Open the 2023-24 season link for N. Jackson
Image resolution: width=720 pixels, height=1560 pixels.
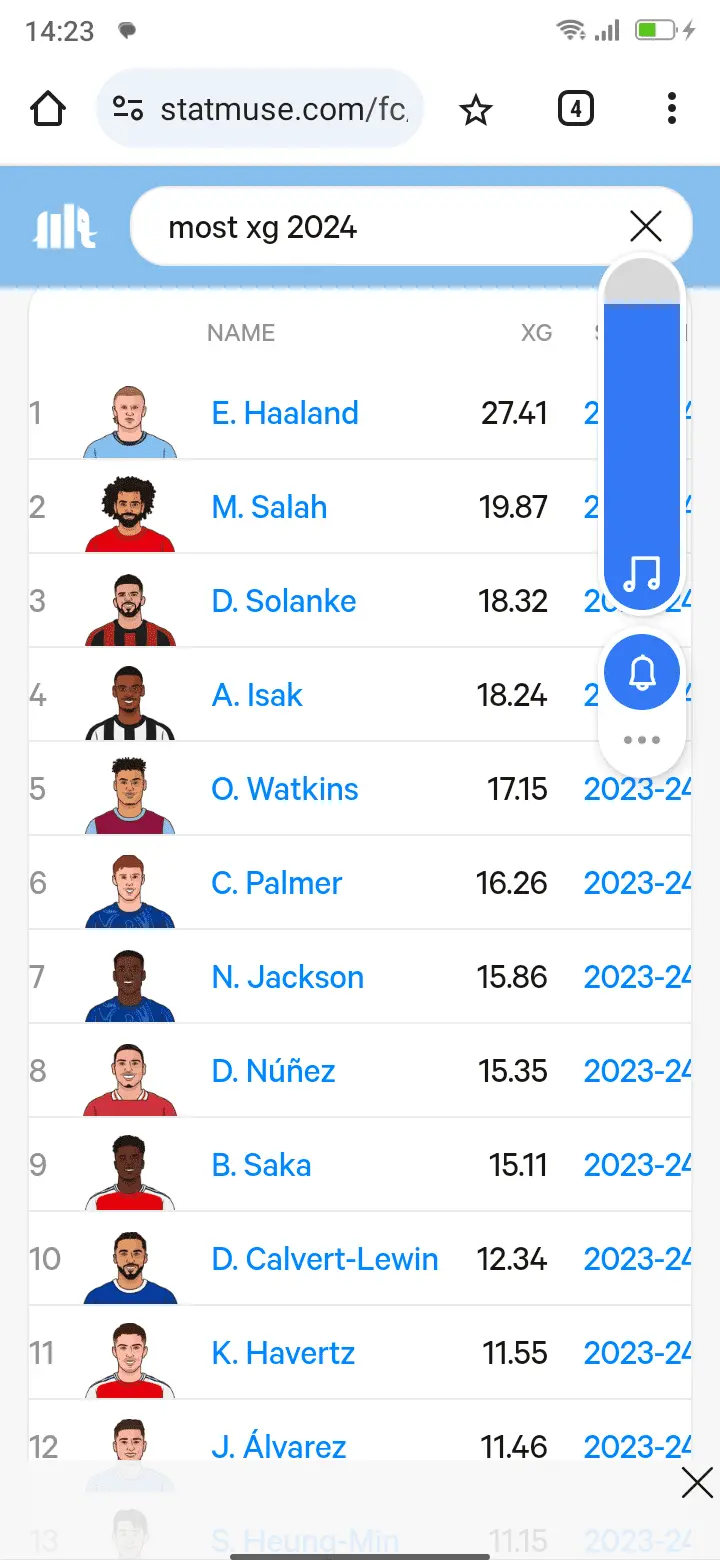[637, 977]
